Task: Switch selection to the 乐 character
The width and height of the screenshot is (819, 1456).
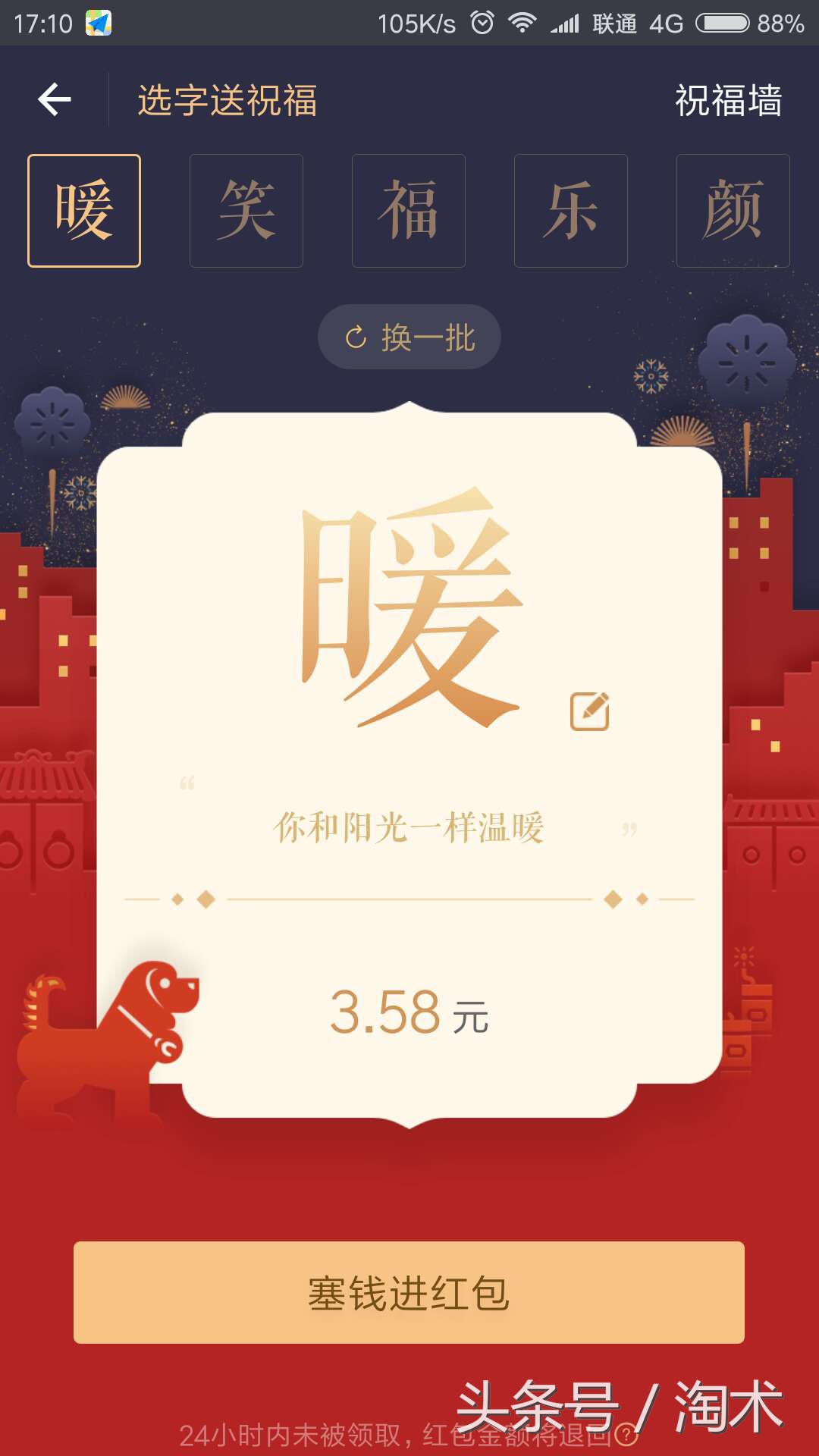Action: 570,209
